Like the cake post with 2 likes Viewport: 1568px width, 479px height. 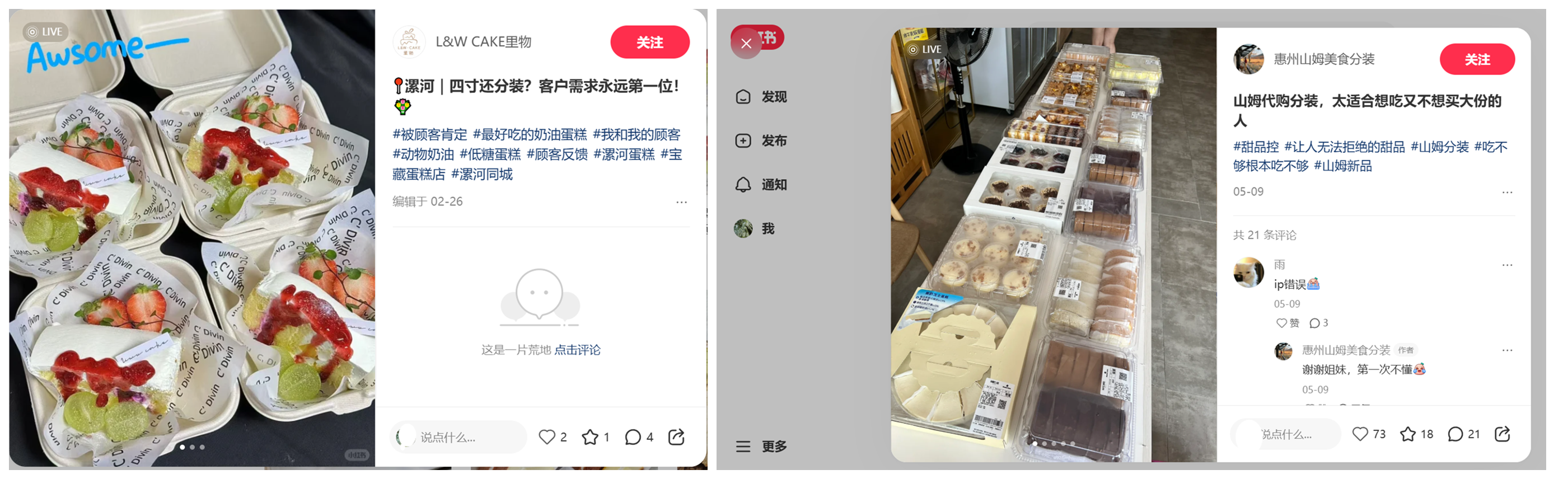point(546,437)
